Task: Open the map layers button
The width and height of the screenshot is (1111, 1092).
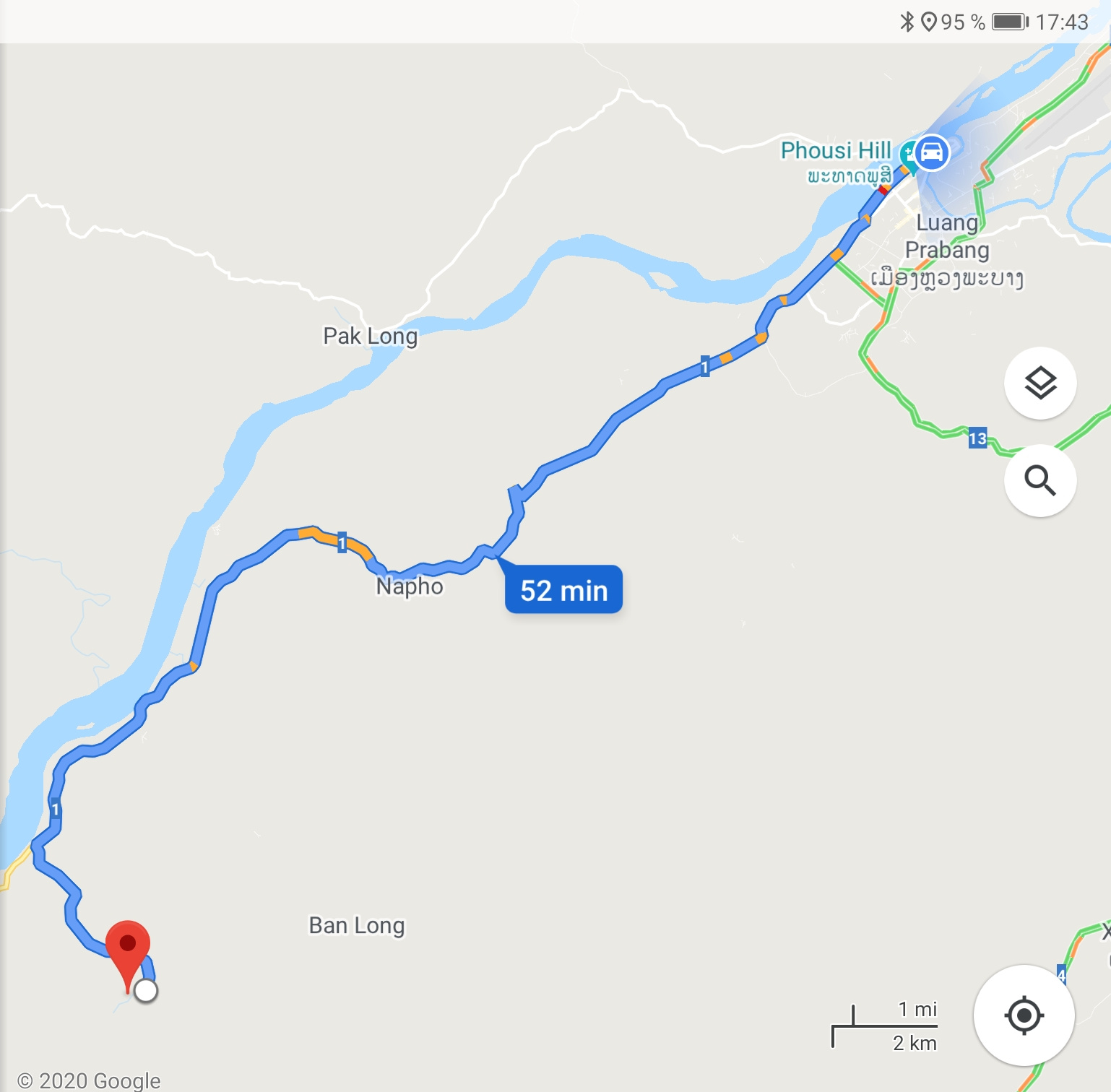Action: [x=1040, y=383]
